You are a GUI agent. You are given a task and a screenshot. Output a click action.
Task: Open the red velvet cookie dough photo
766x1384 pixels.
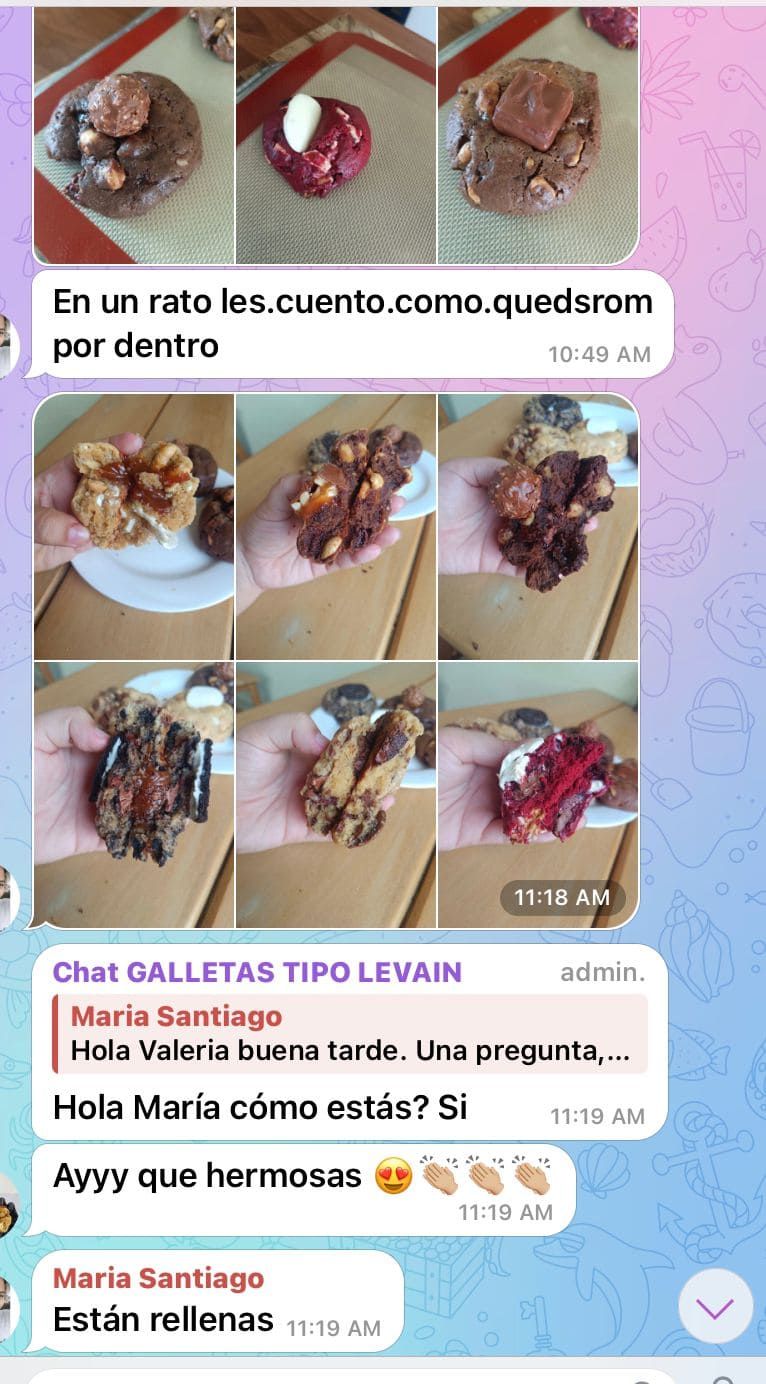pos(336,135)
